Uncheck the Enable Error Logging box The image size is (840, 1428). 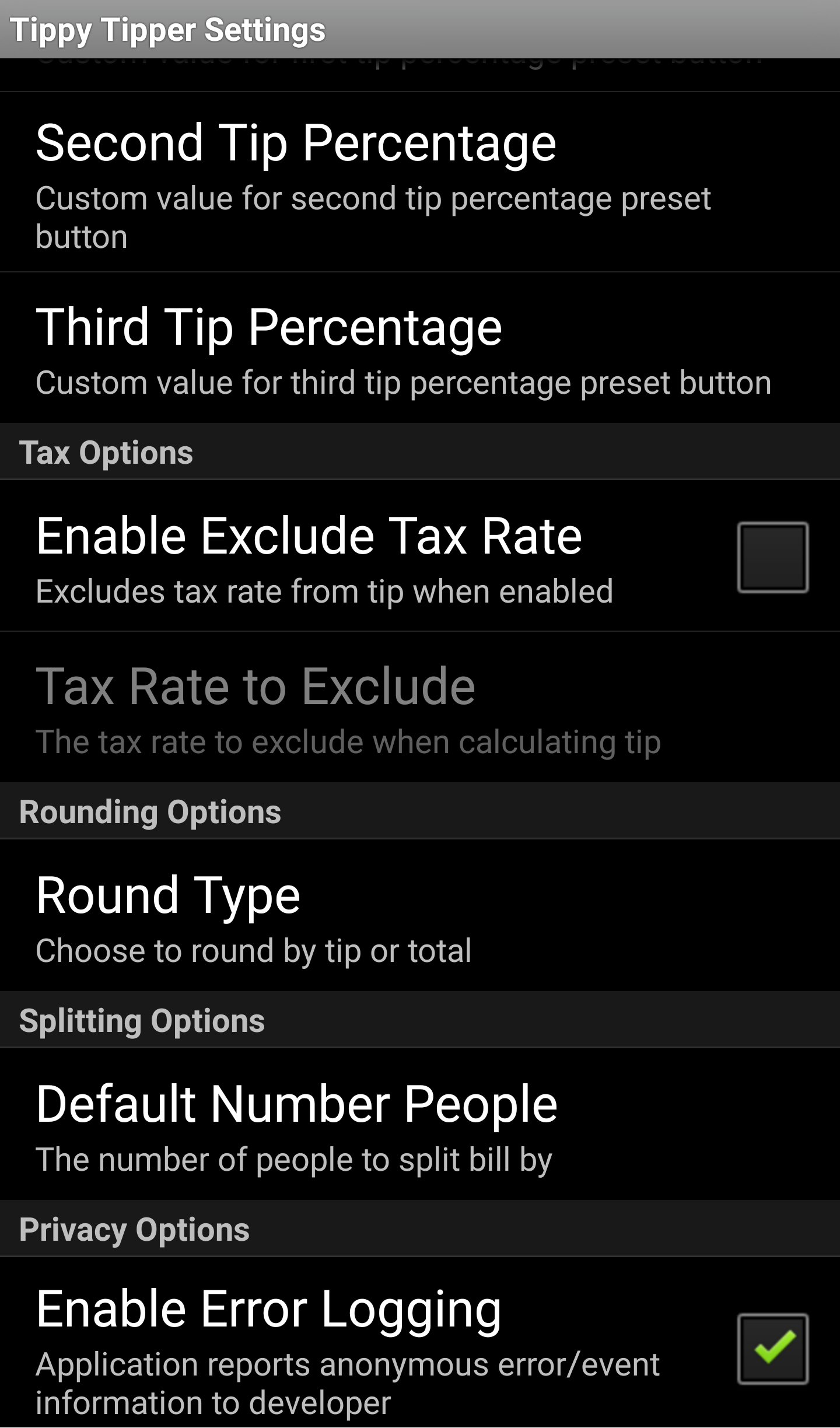click(x=772, y=1348)
